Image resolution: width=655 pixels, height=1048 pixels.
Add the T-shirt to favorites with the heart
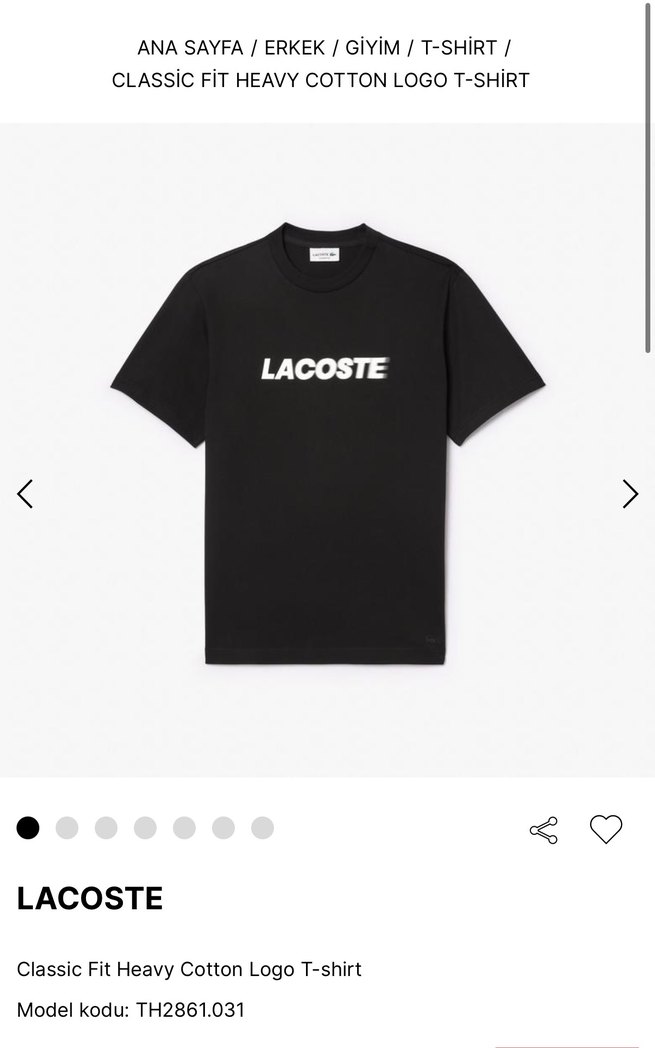click(x=606, y=829)
